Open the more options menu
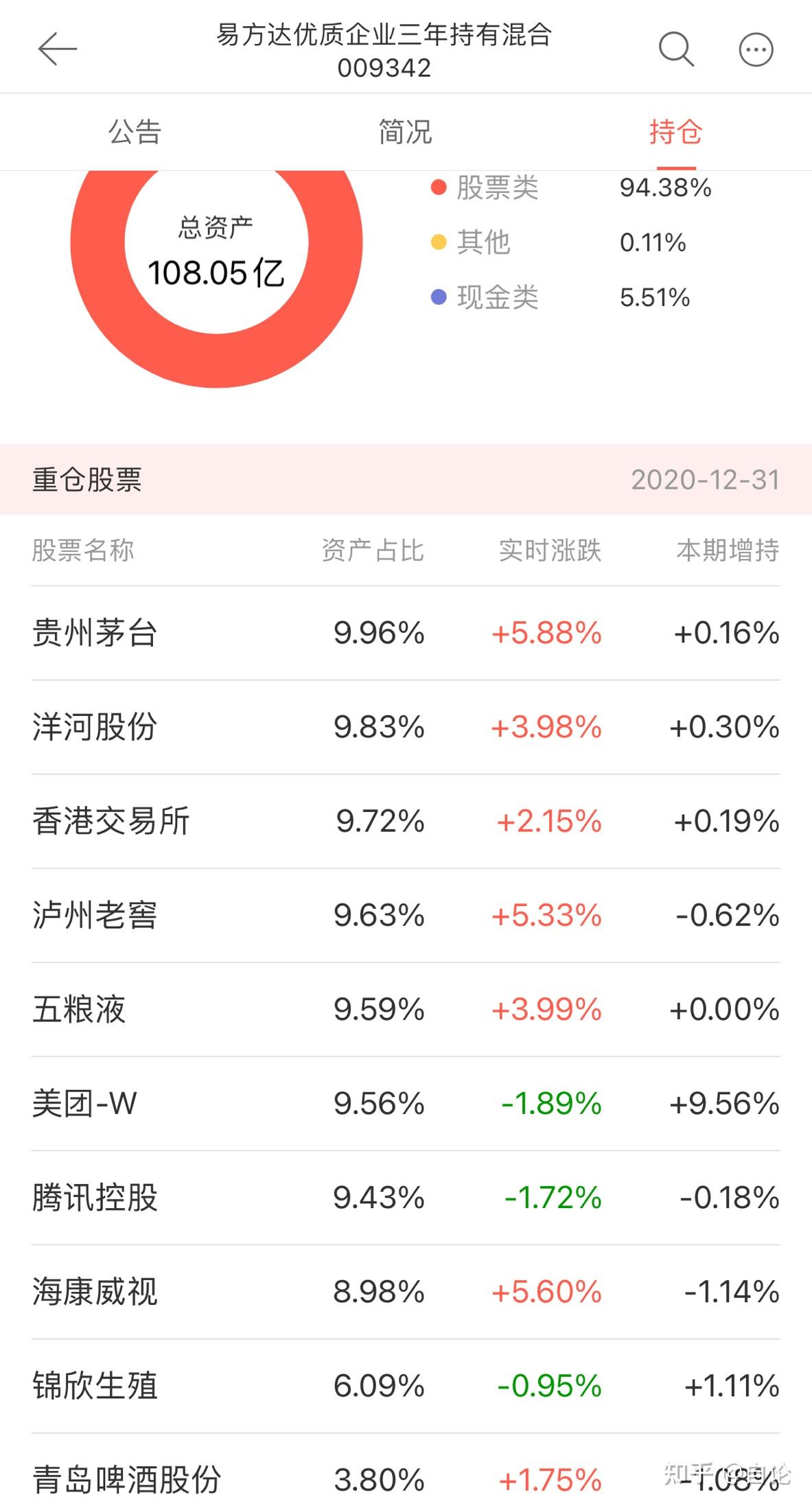812x1506 pixels. click(x=756, y=49)
